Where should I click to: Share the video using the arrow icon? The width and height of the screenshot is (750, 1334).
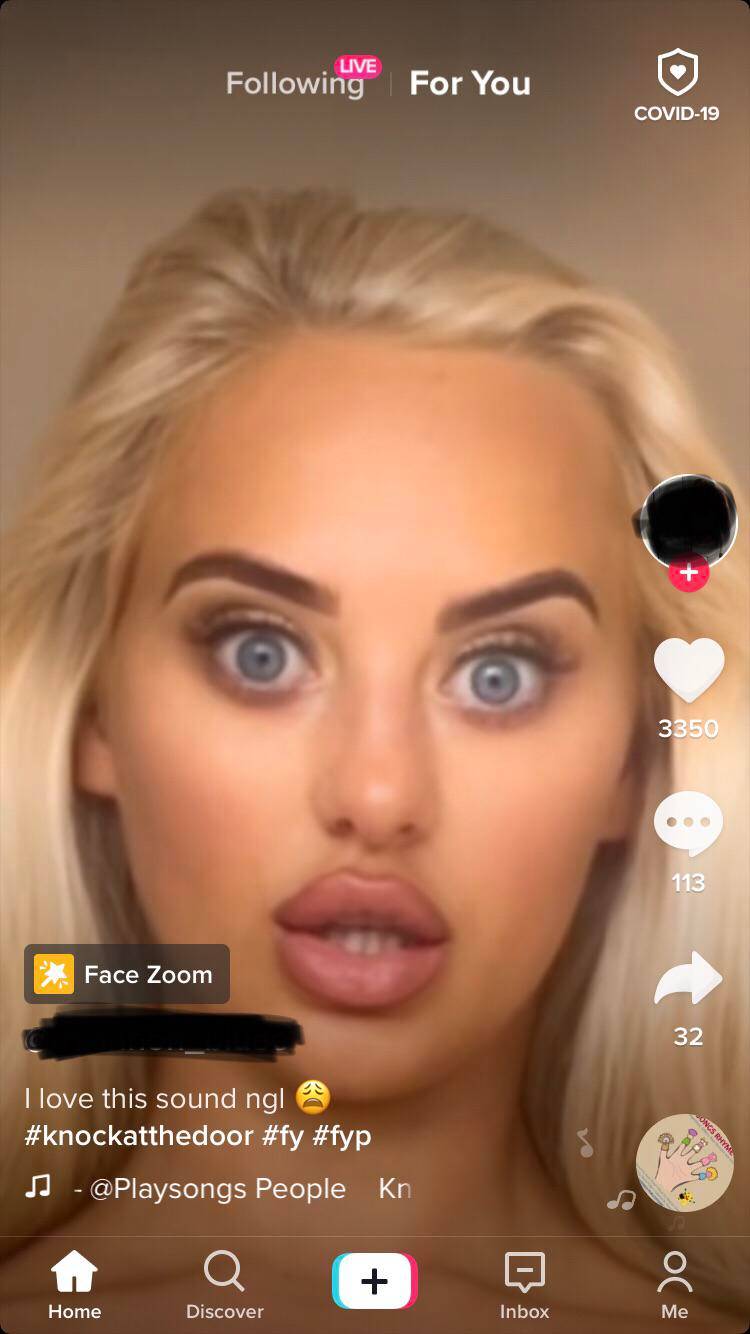click(x=687, y=975)
